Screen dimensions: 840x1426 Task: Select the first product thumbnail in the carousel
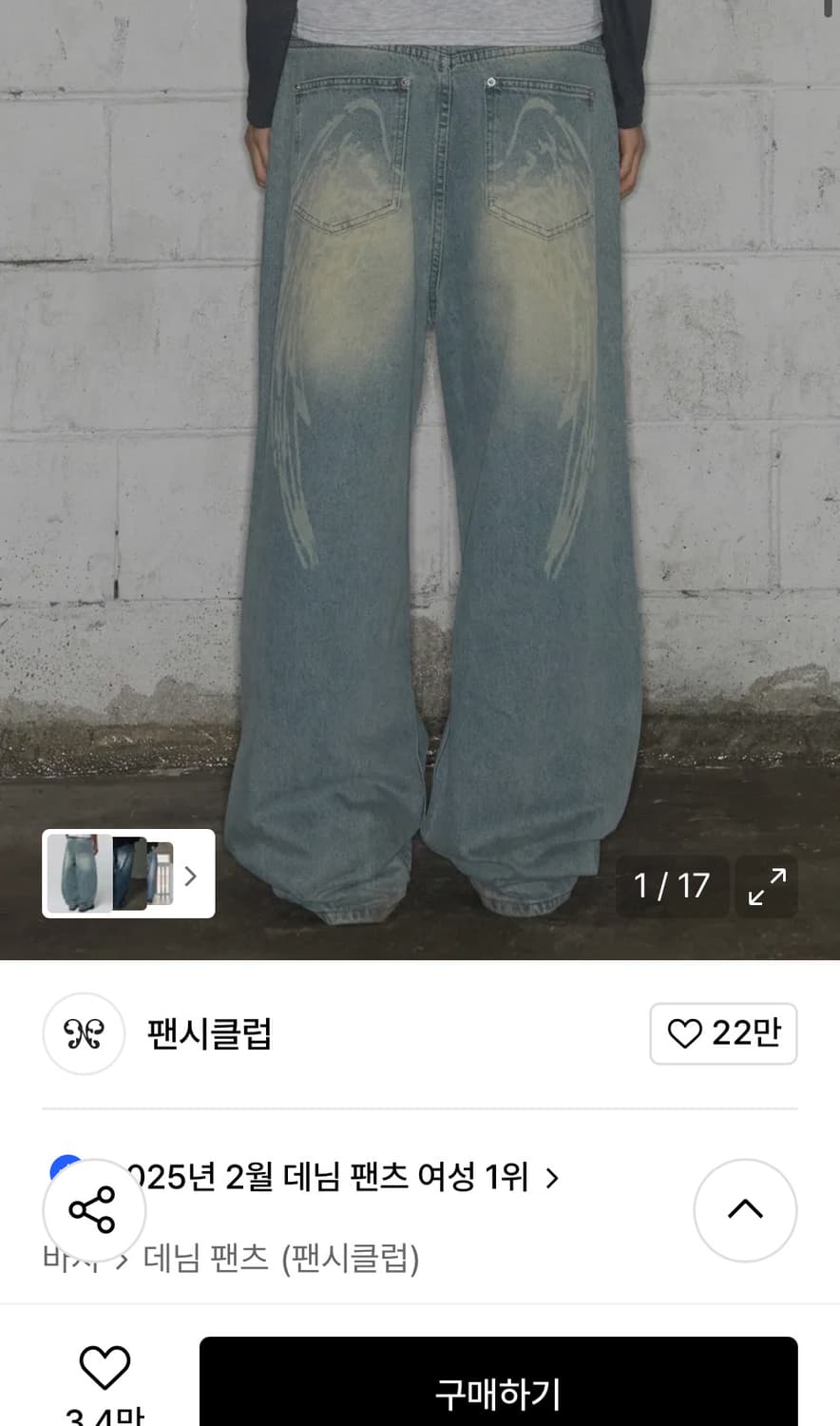pos(80,876)
